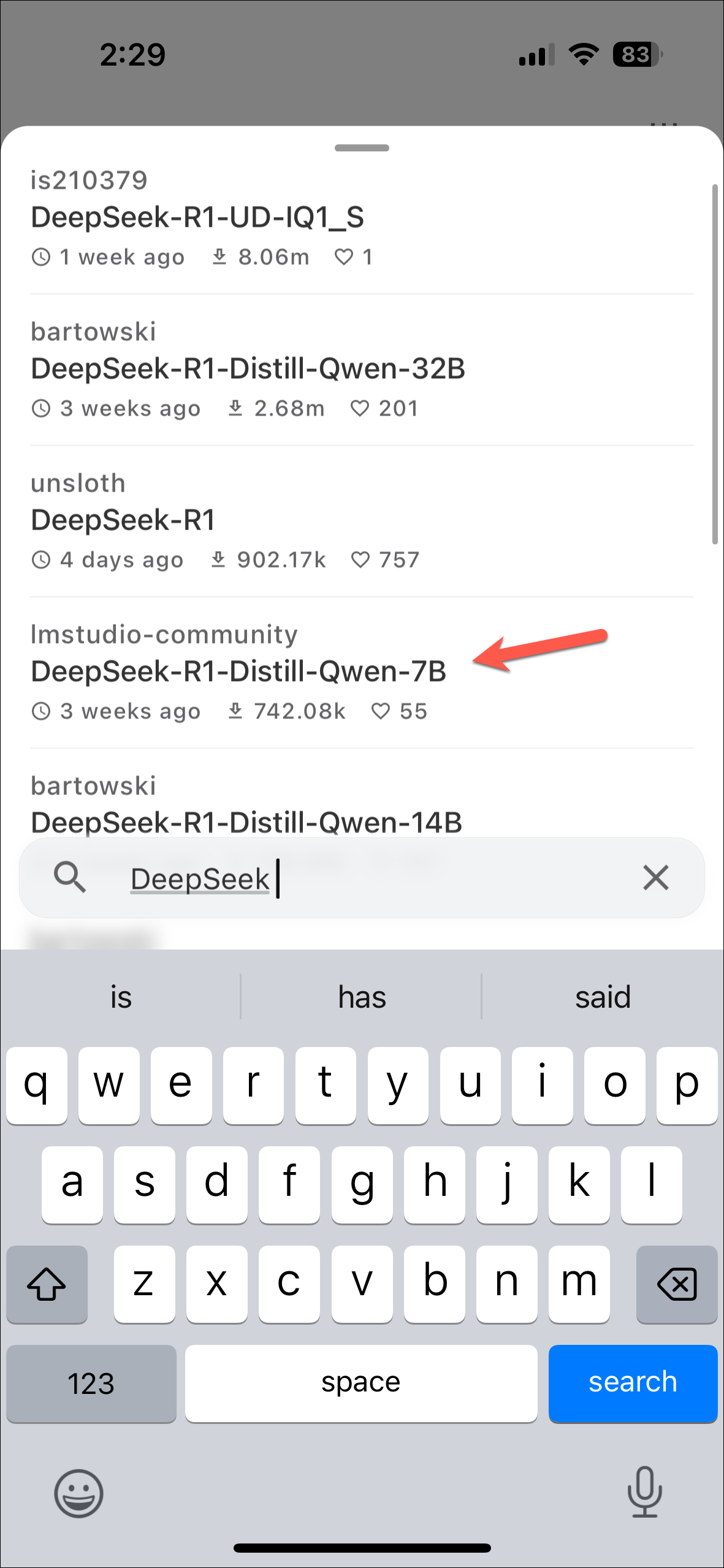Select lmstudio-community DeepSeek-R1-Distill-Qwen-7B result
724x1568 pixels.
(x=238, y=672)
